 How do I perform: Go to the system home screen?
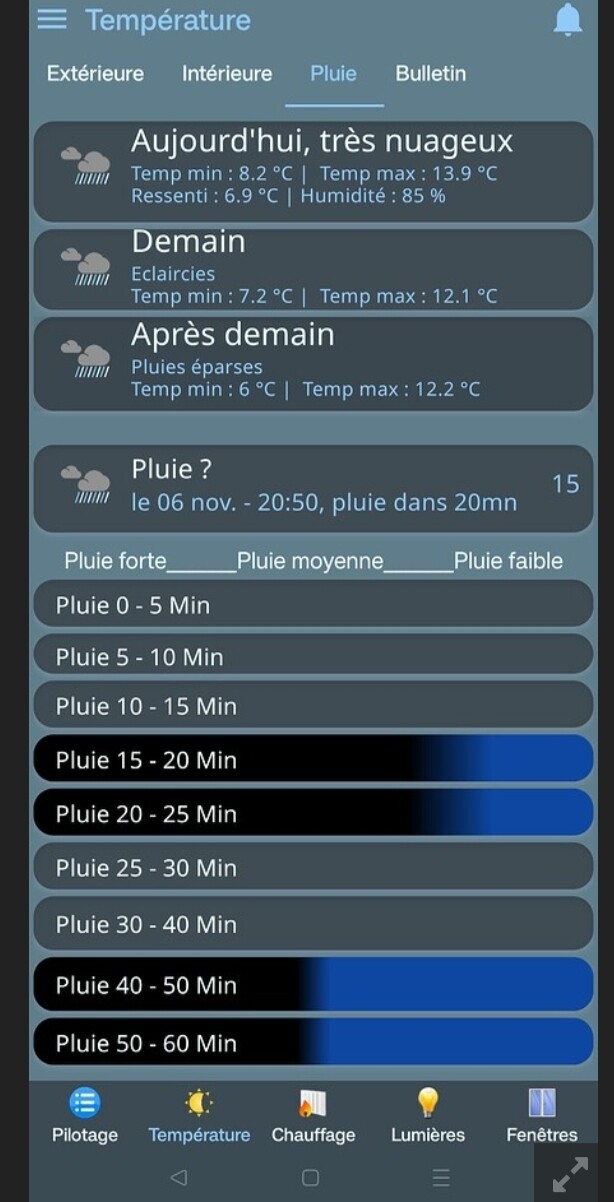pyautogui.click(x=310, y=1177)
